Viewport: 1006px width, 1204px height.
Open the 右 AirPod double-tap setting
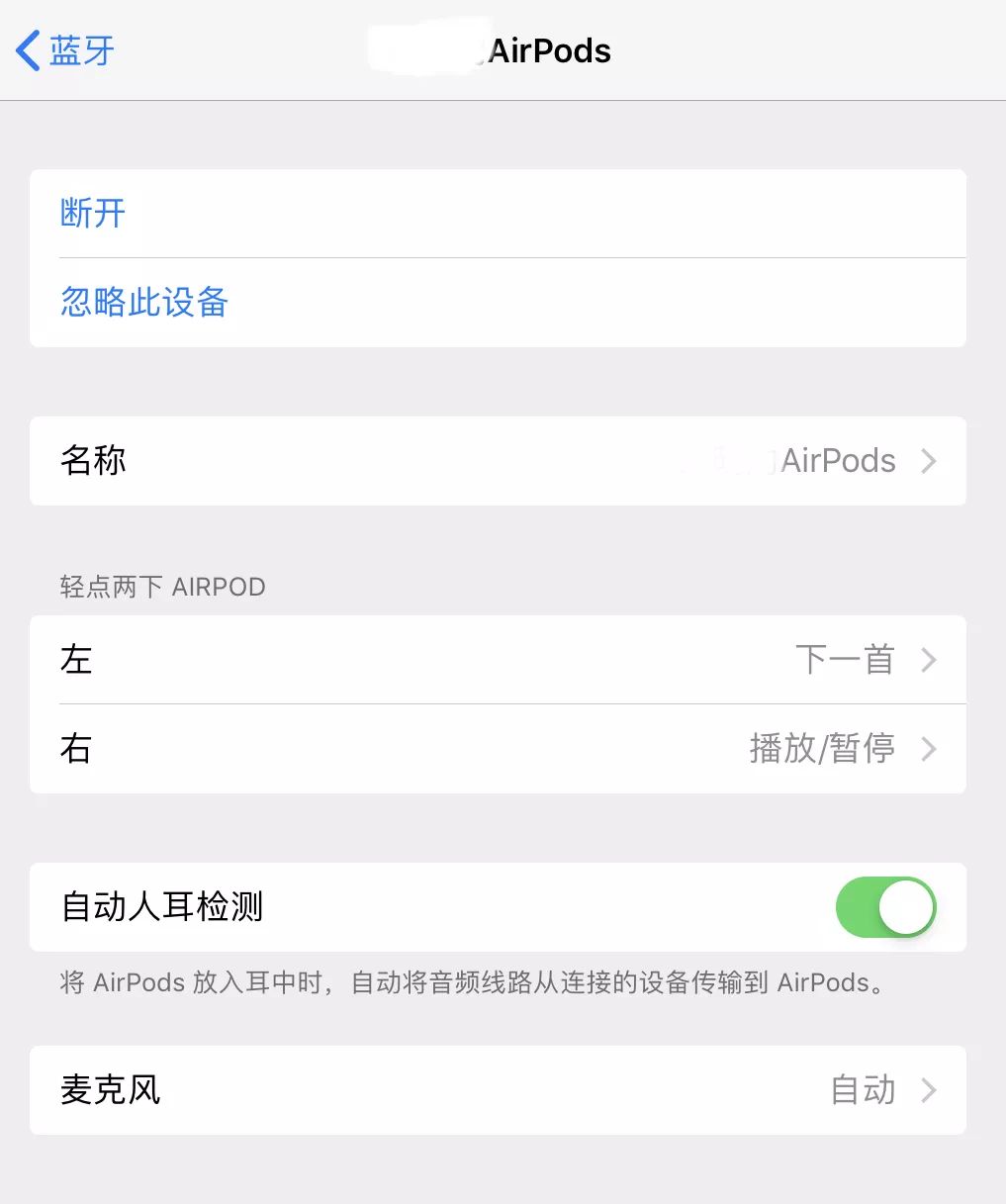coord(498,749)
